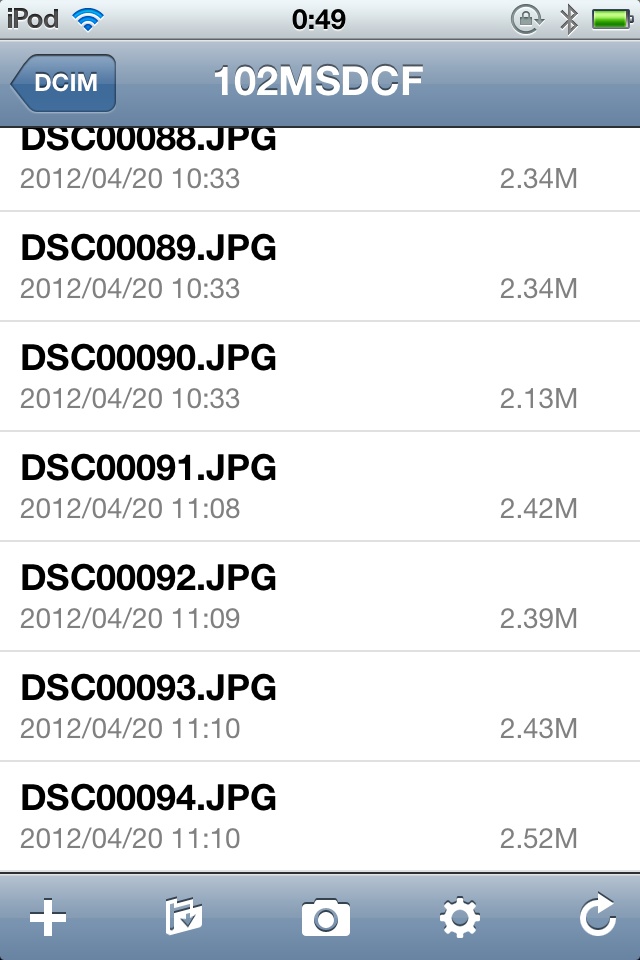
Task: Open the folder download icon
Action: tap(184, 917)
